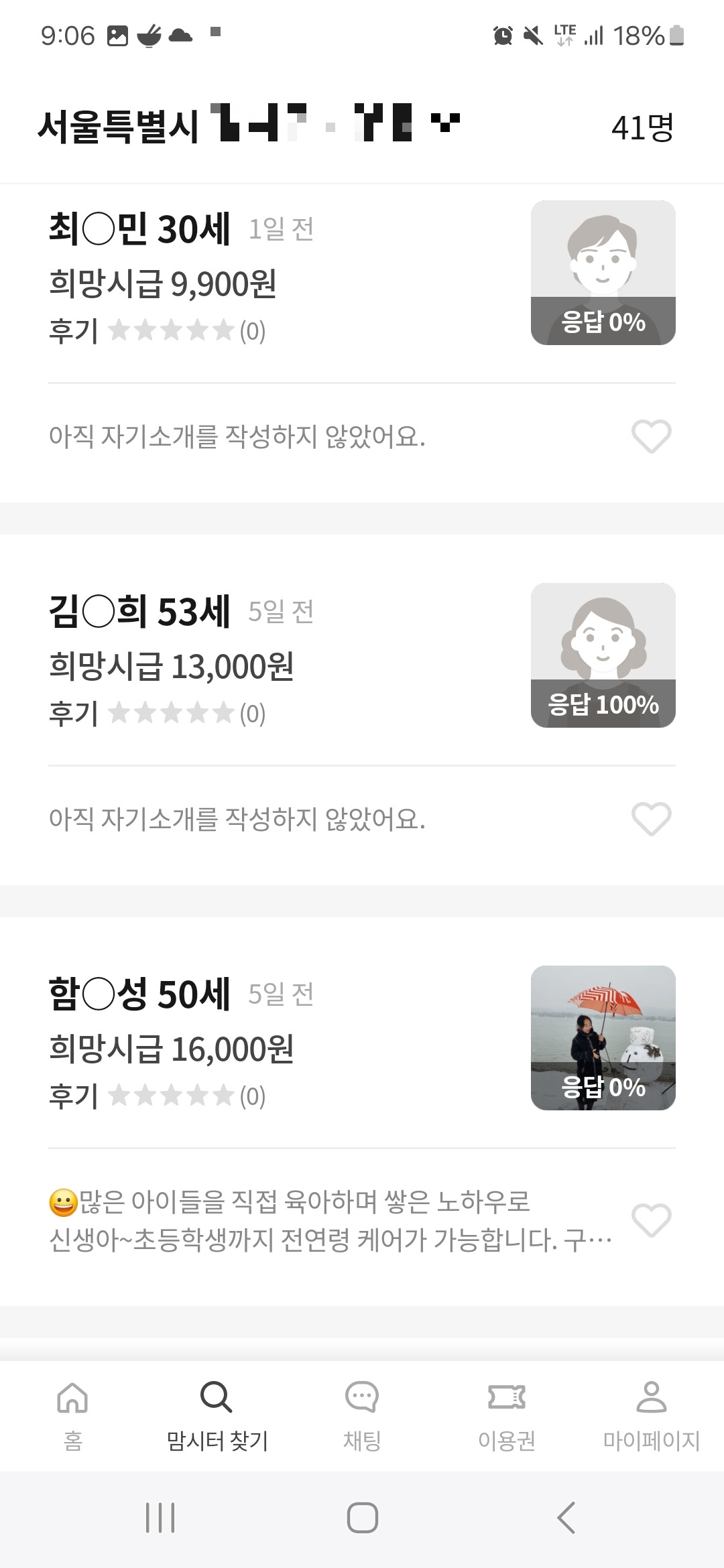Go to the 채팅 tab
This screenshot has height=1568, width=724.
362,1415
